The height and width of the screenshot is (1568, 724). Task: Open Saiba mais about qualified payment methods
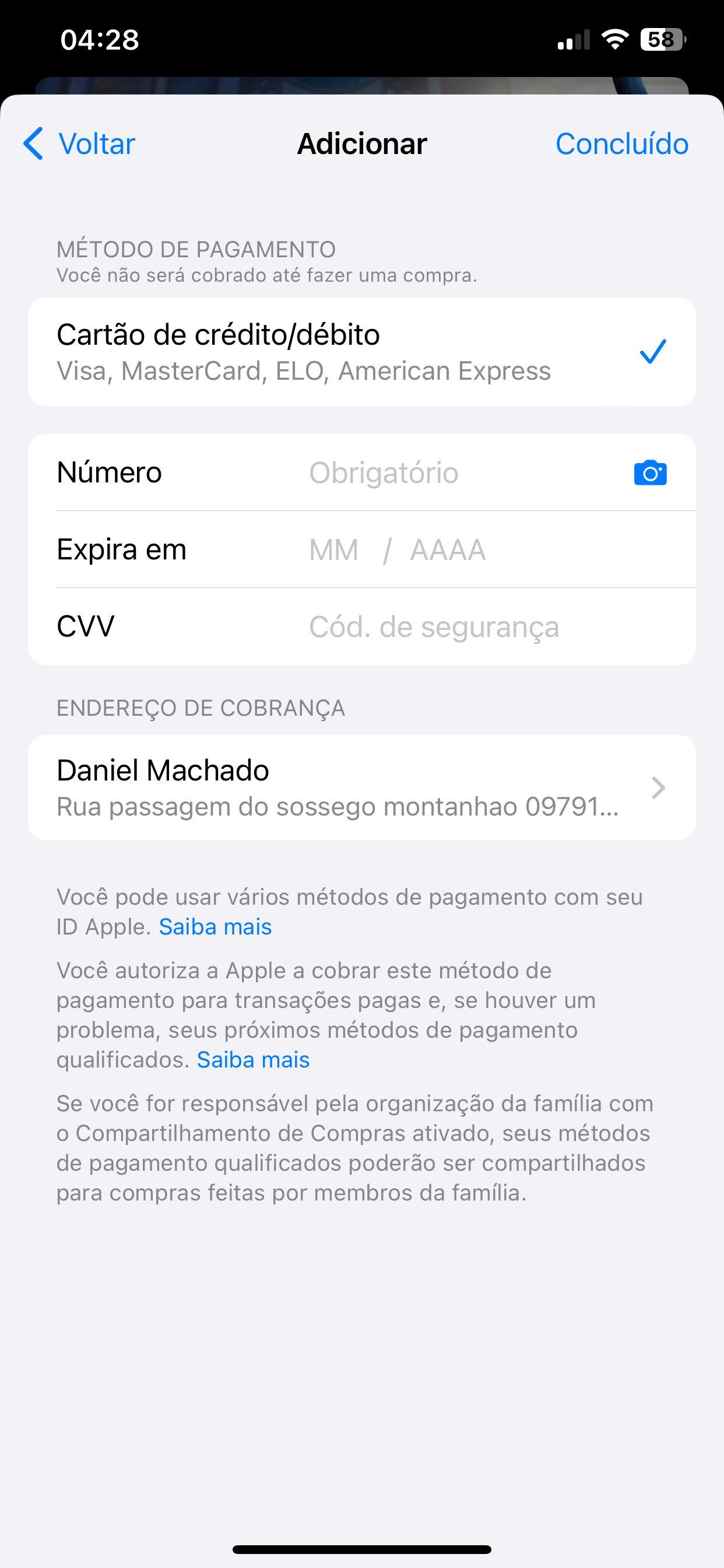(x=253, y=1060)
